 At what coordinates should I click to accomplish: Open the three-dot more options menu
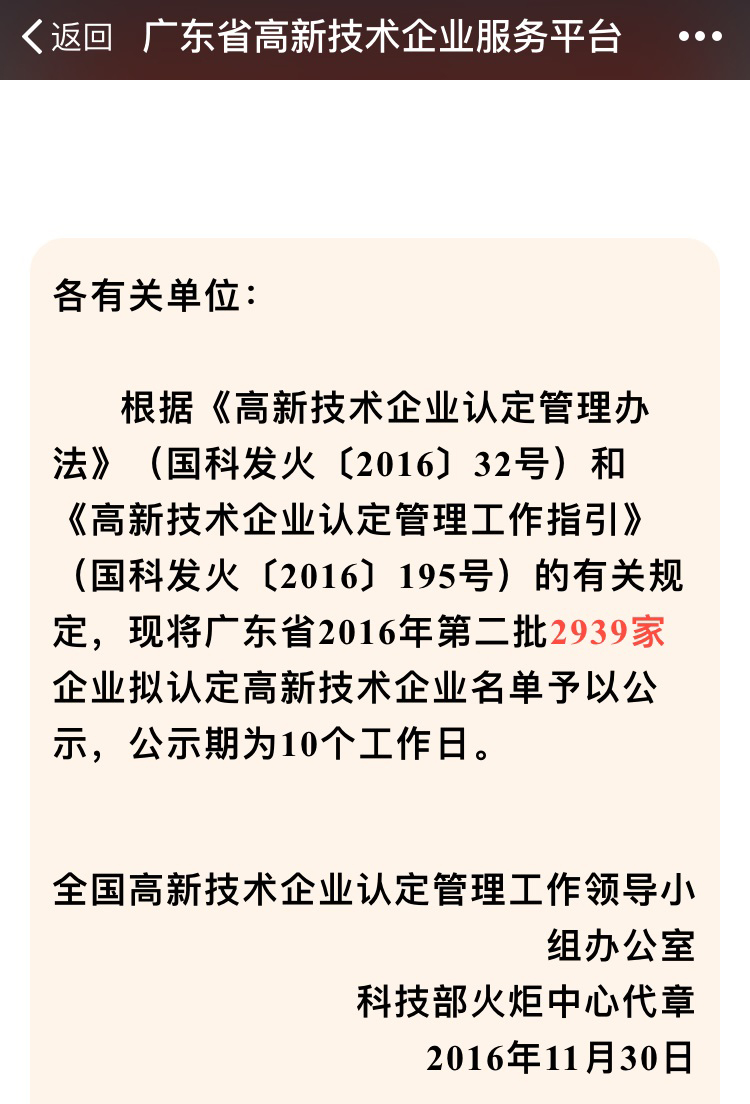[x=699, y=38]
